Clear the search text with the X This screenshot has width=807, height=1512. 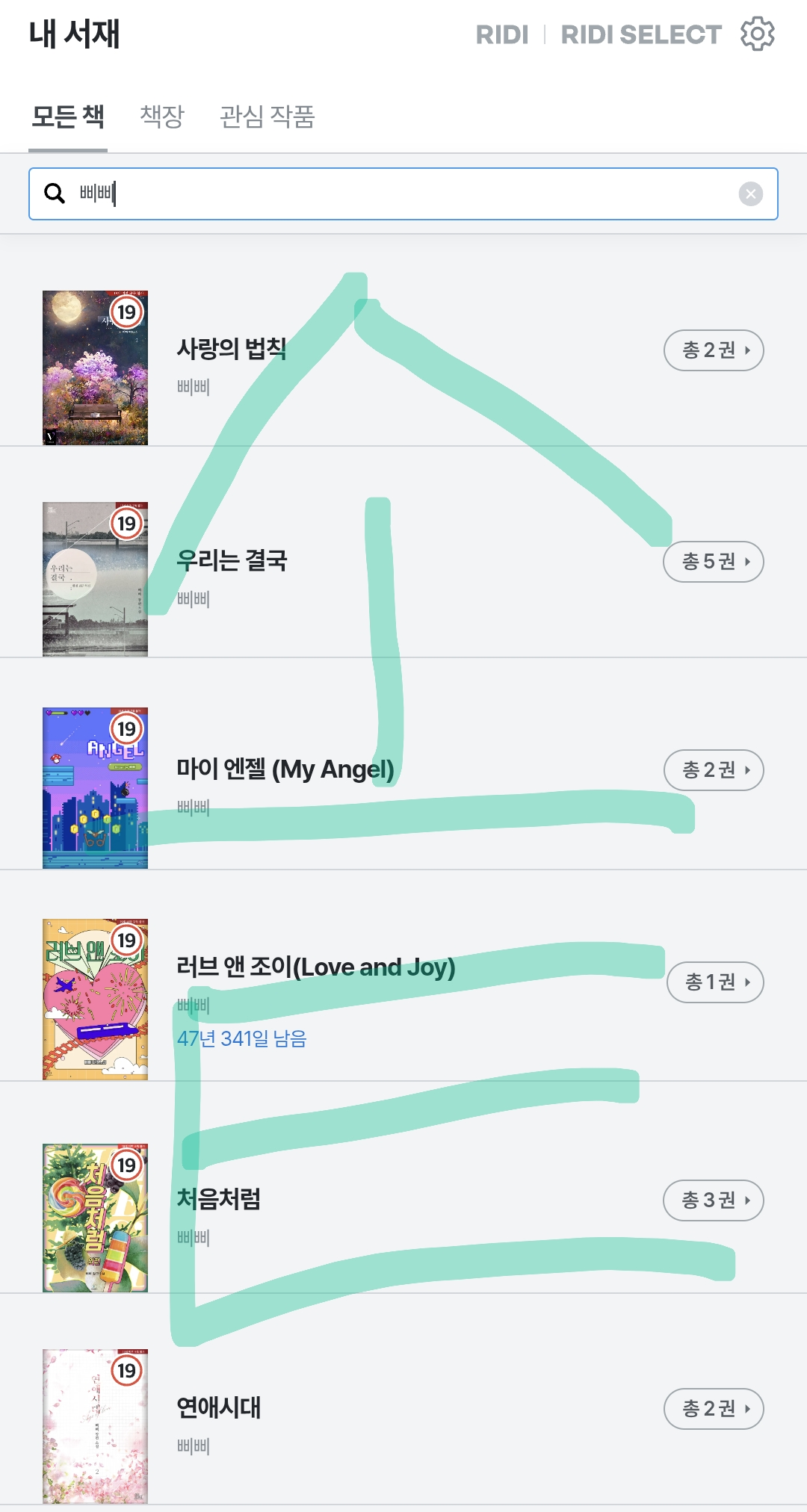[x=750, y=194]
